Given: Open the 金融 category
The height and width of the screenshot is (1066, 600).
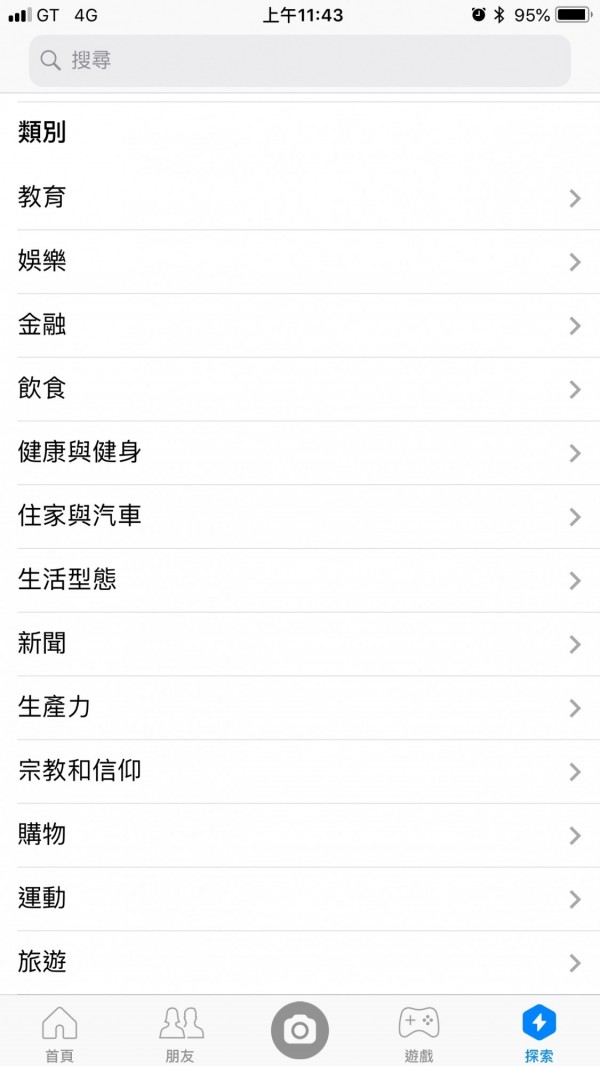Looking at the screenshot, I should [x=300, y=325].
